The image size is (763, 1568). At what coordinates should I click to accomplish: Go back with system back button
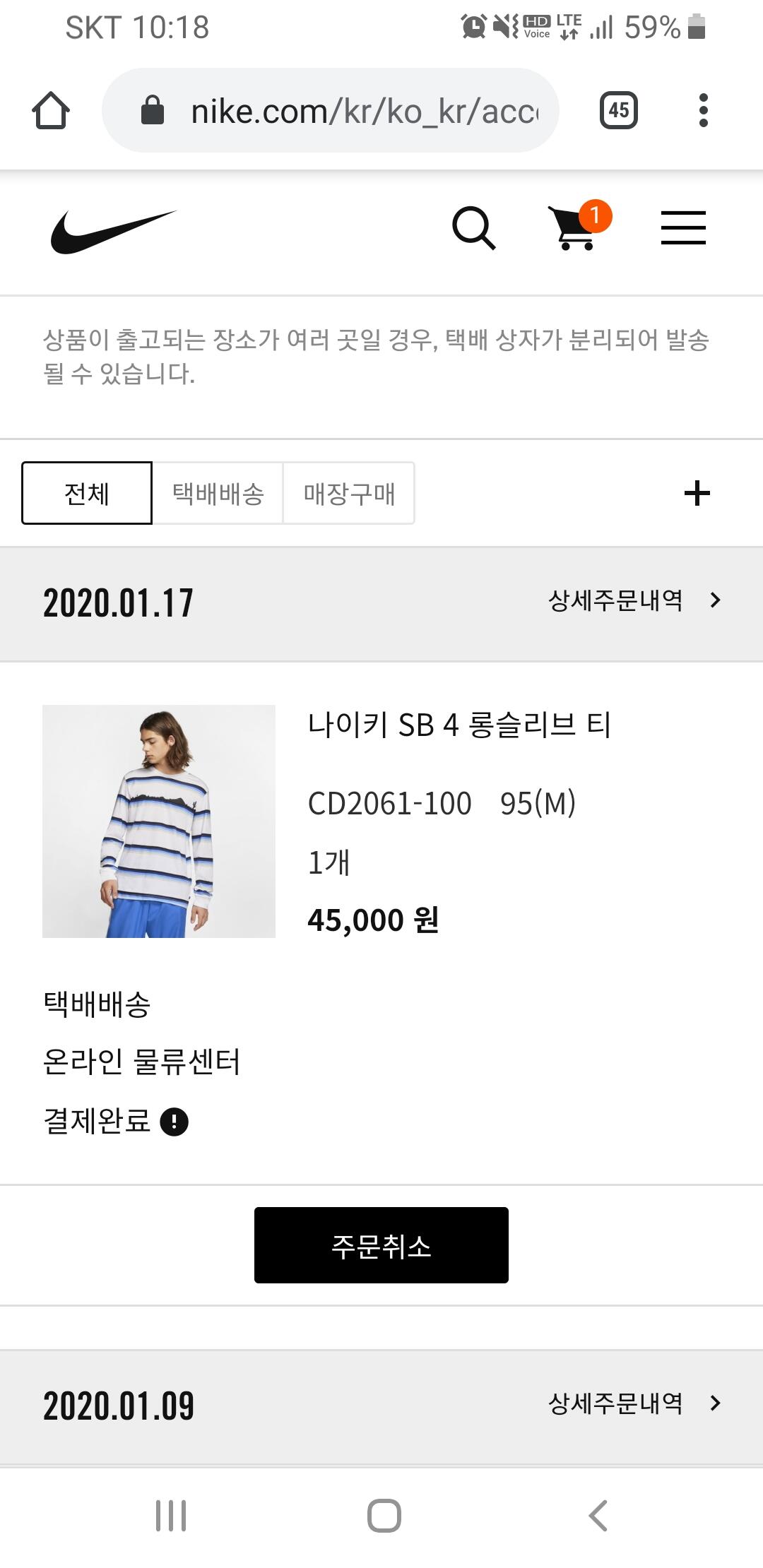(598, 1515)
